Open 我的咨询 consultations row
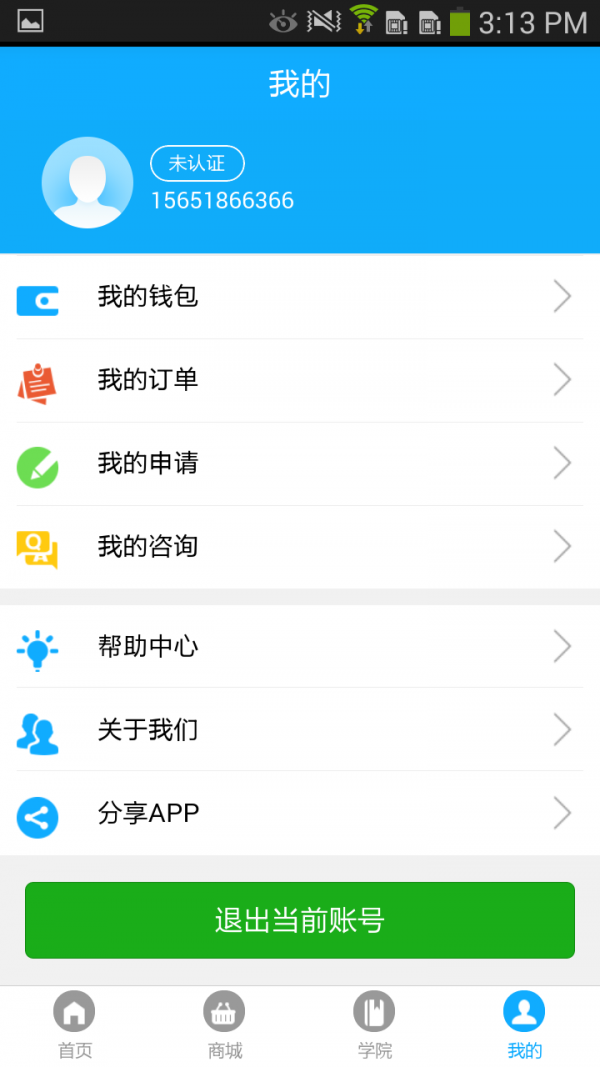Screen dimensions: 600x1067 [300, 546]
